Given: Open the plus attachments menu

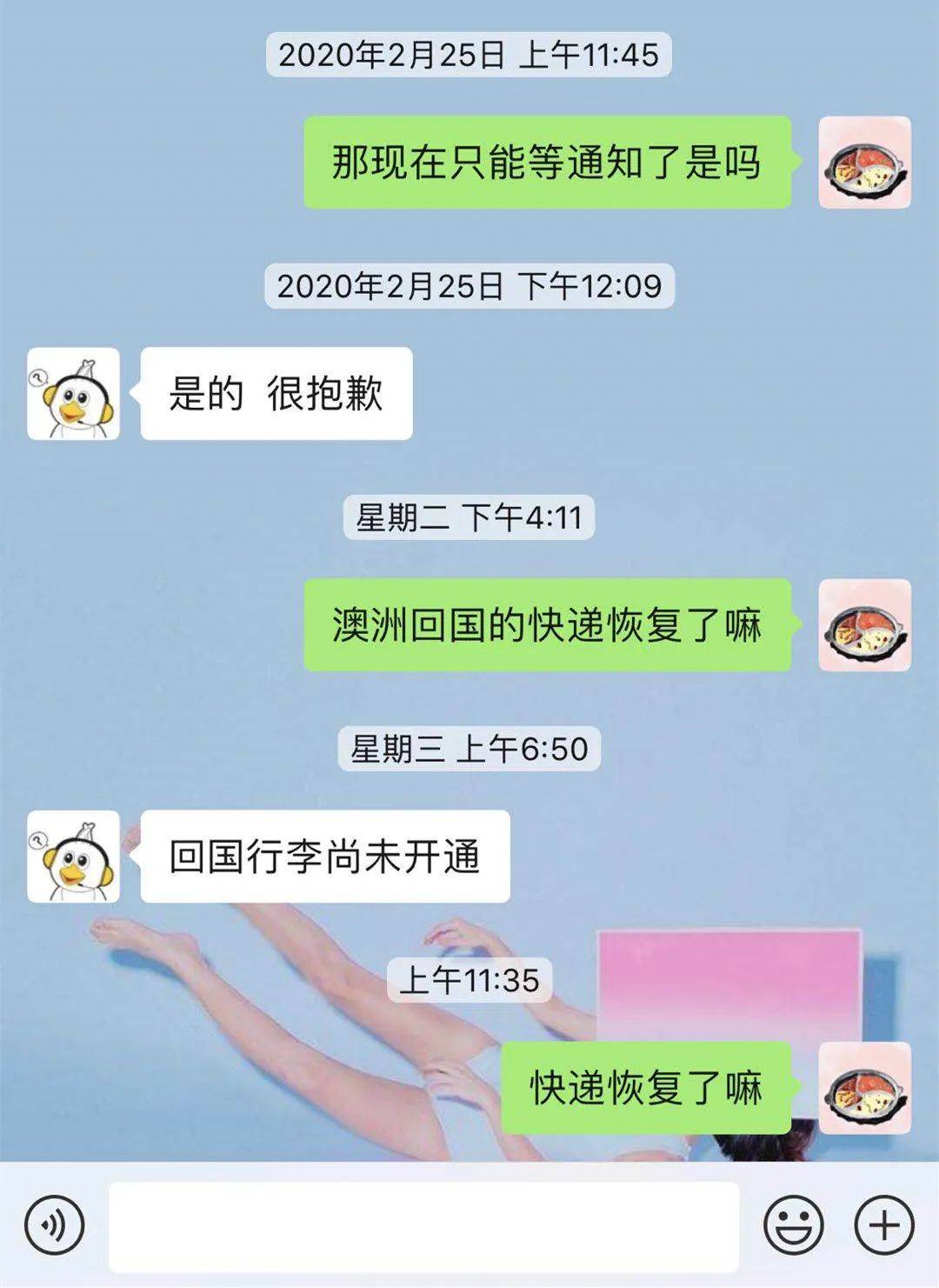Looking at the screenshot, I should 884,1225.
